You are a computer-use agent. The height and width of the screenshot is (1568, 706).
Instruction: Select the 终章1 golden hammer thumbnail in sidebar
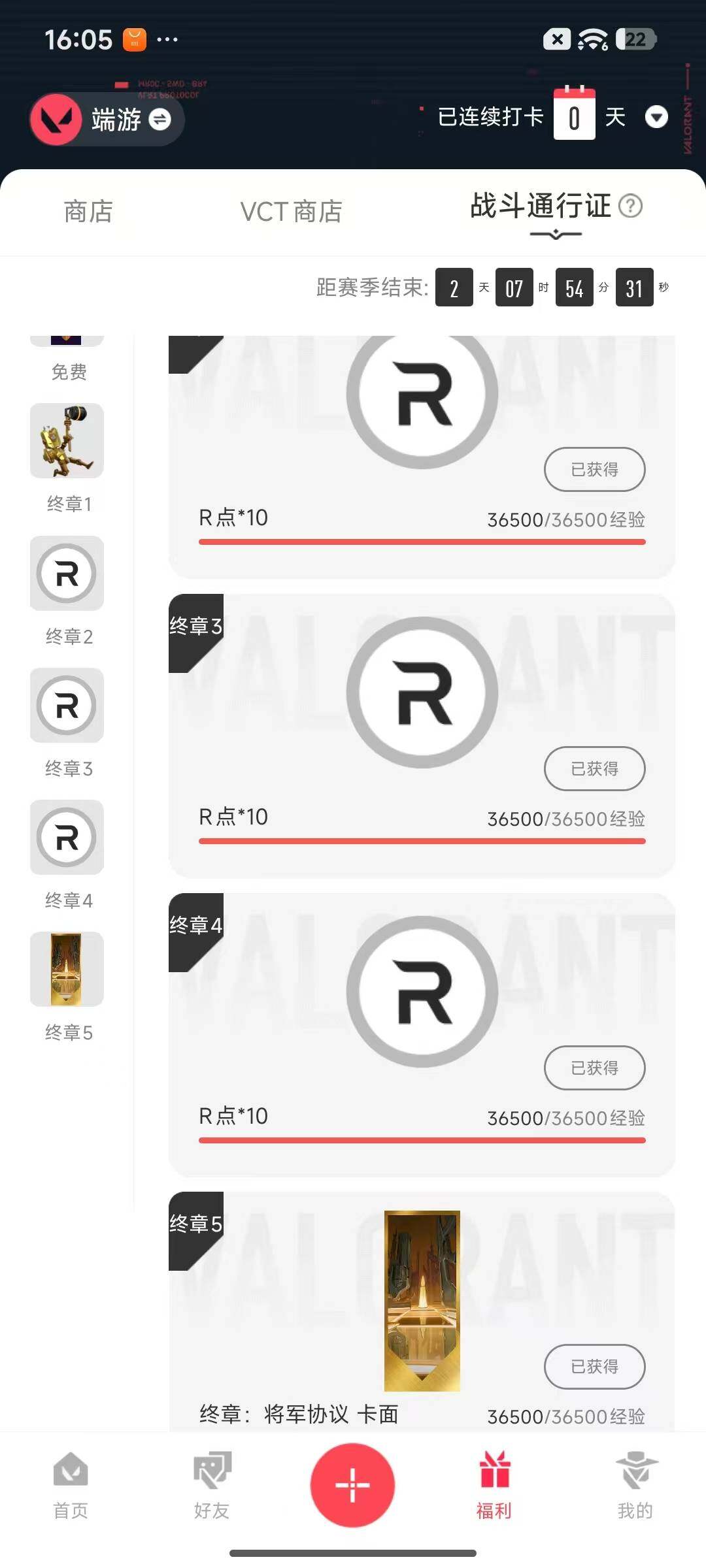[x=66, y=441]
